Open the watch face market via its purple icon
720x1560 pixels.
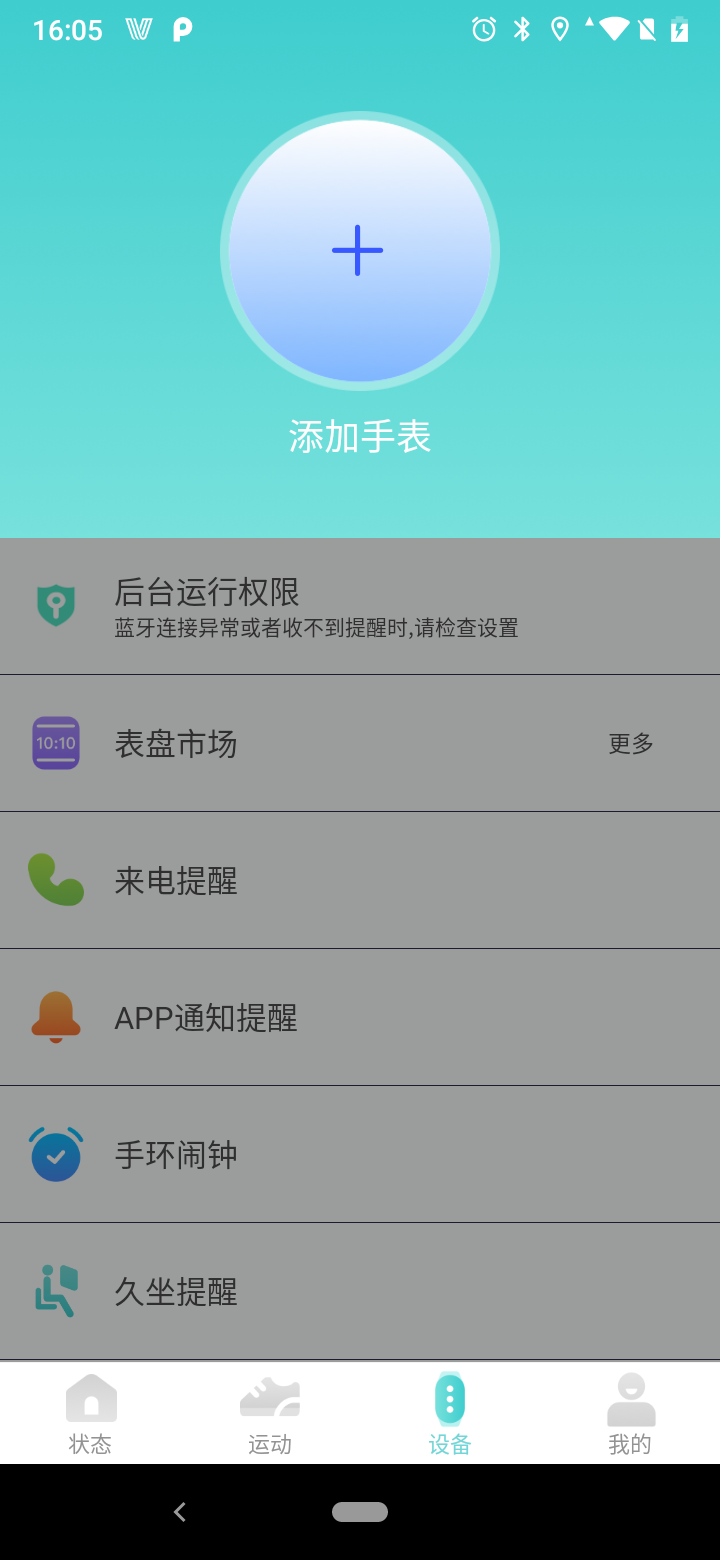[56, 743]
